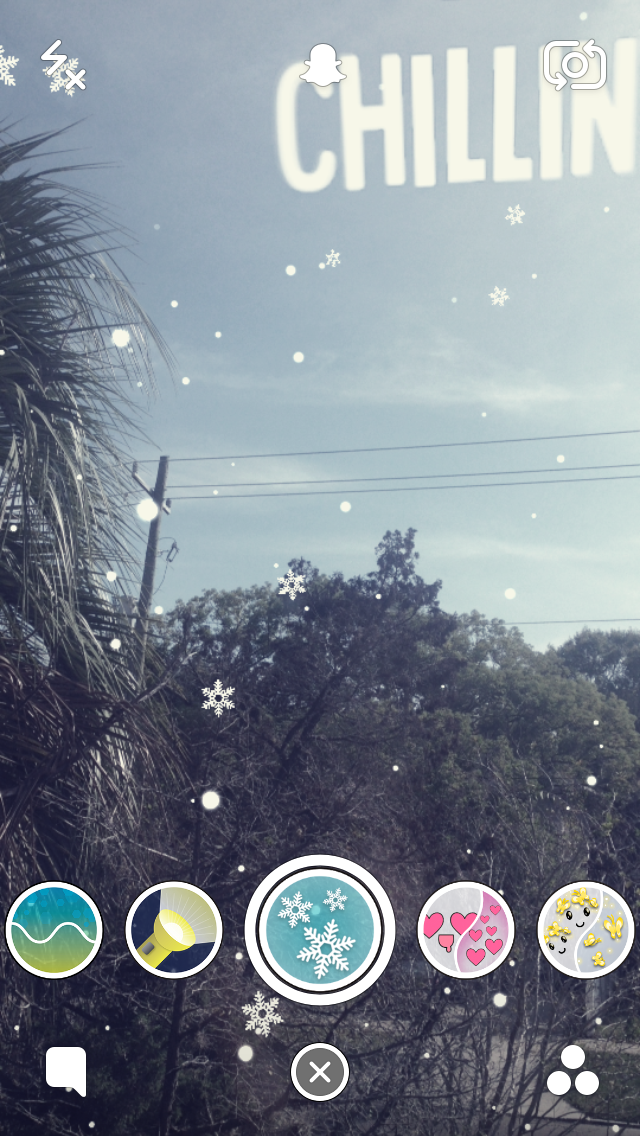The width and height of the screenshot is (640, 1136).
Task: Choose the pink hearts lens
Action: click(466, 930)
